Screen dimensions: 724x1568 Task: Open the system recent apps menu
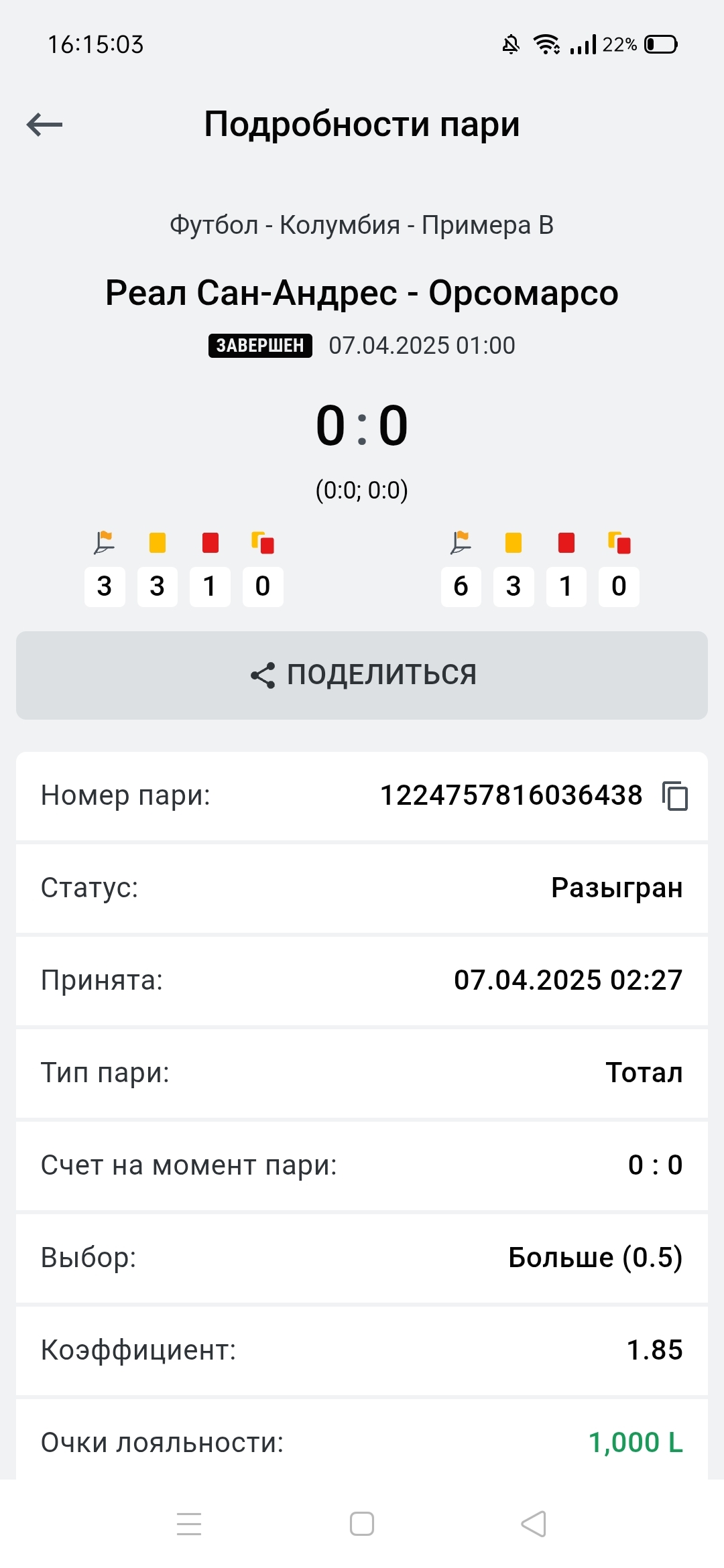click(189, 1524)
